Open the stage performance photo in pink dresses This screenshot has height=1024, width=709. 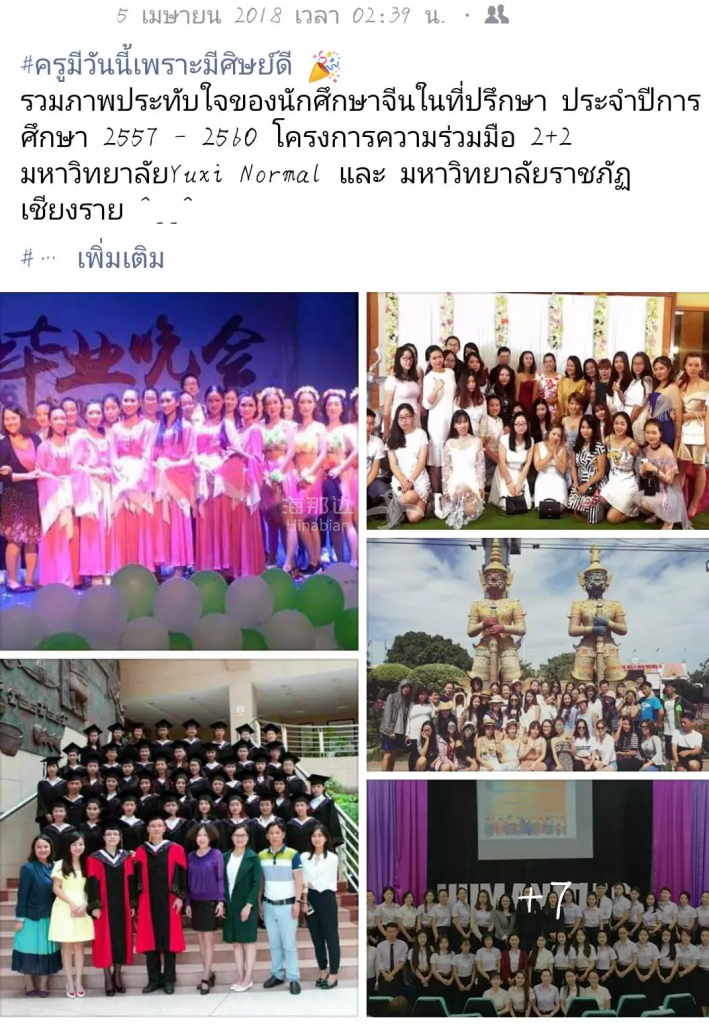pos(179,471)
